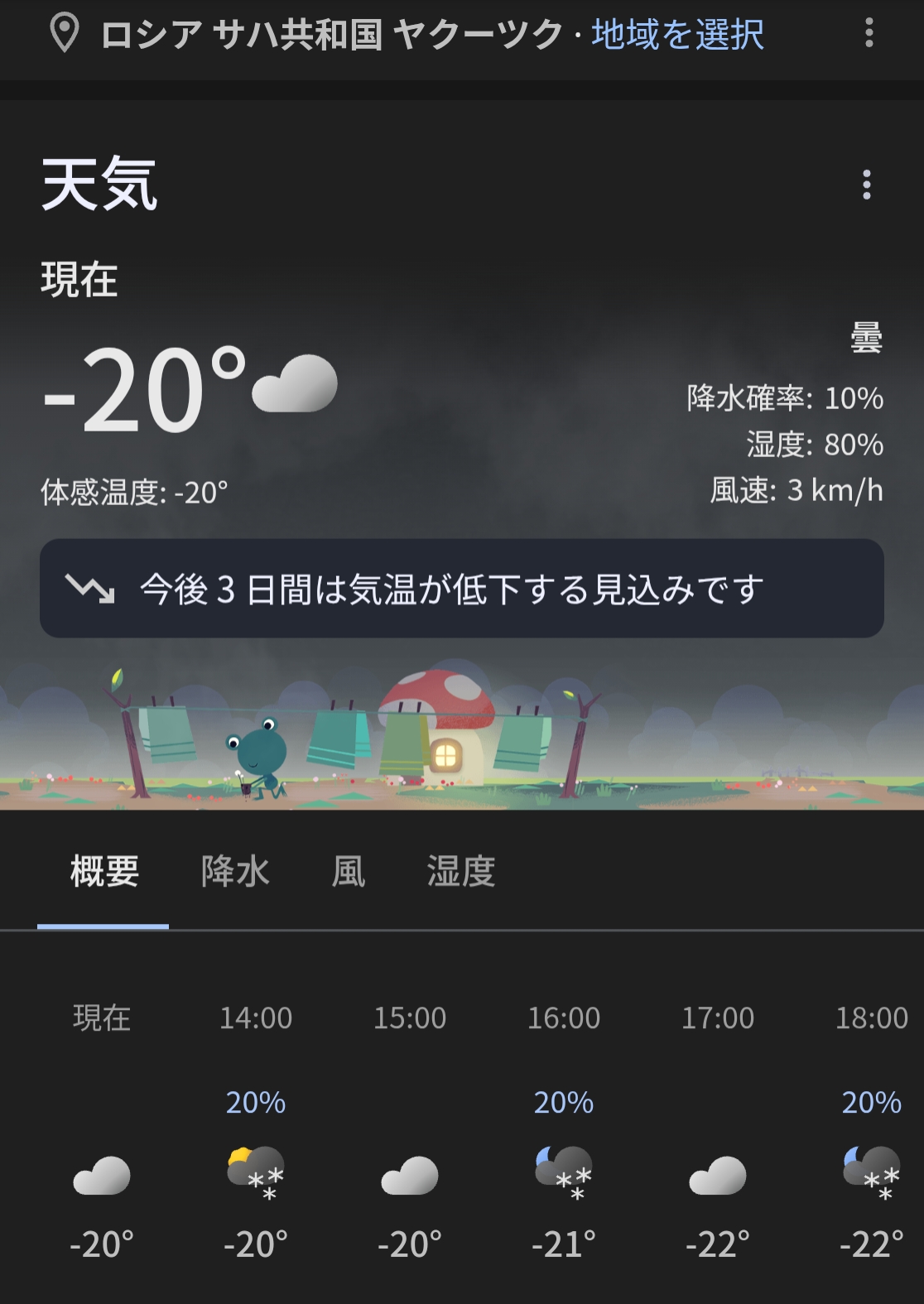Open the 天気 card options menu

tap(867, 185)
